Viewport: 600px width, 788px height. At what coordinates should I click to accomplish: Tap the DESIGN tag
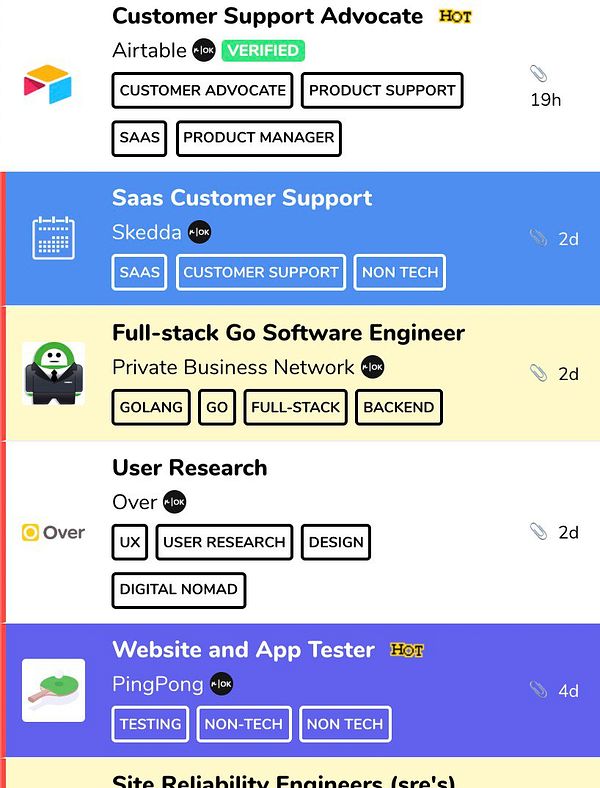[x=336, y=542]
